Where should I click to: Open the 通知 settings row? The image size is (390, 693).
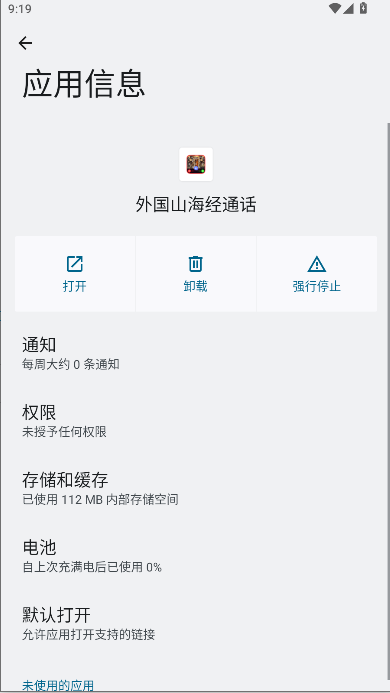(195, 354)
